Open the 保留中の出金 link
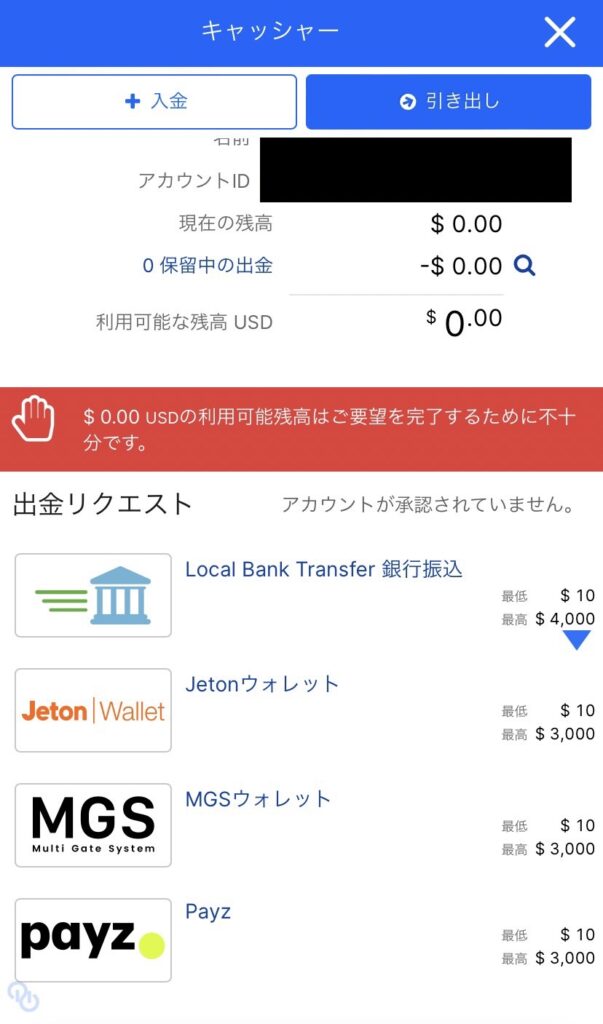The width and height of the screenshot is (603, 1024). [208, 266]
